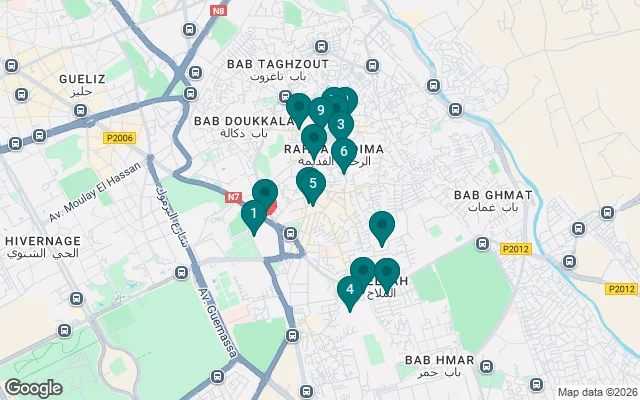Image resolution: width=640 pixels, height=400 pixels.
Task: Open marker number 9
Action: click(320, 110)
